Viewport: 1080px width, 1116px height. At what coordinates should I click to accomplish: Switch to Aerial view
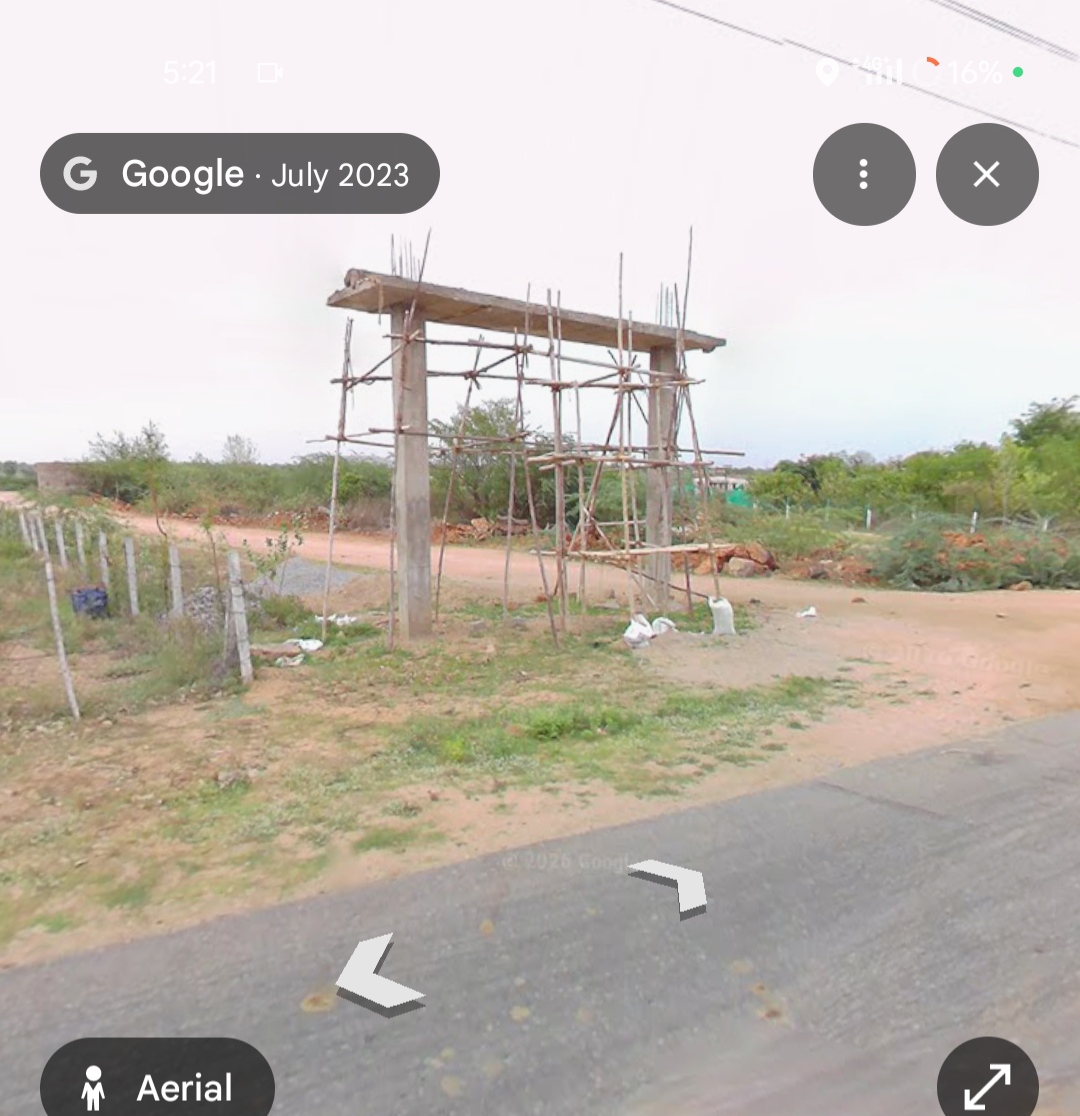[157, 1085]
